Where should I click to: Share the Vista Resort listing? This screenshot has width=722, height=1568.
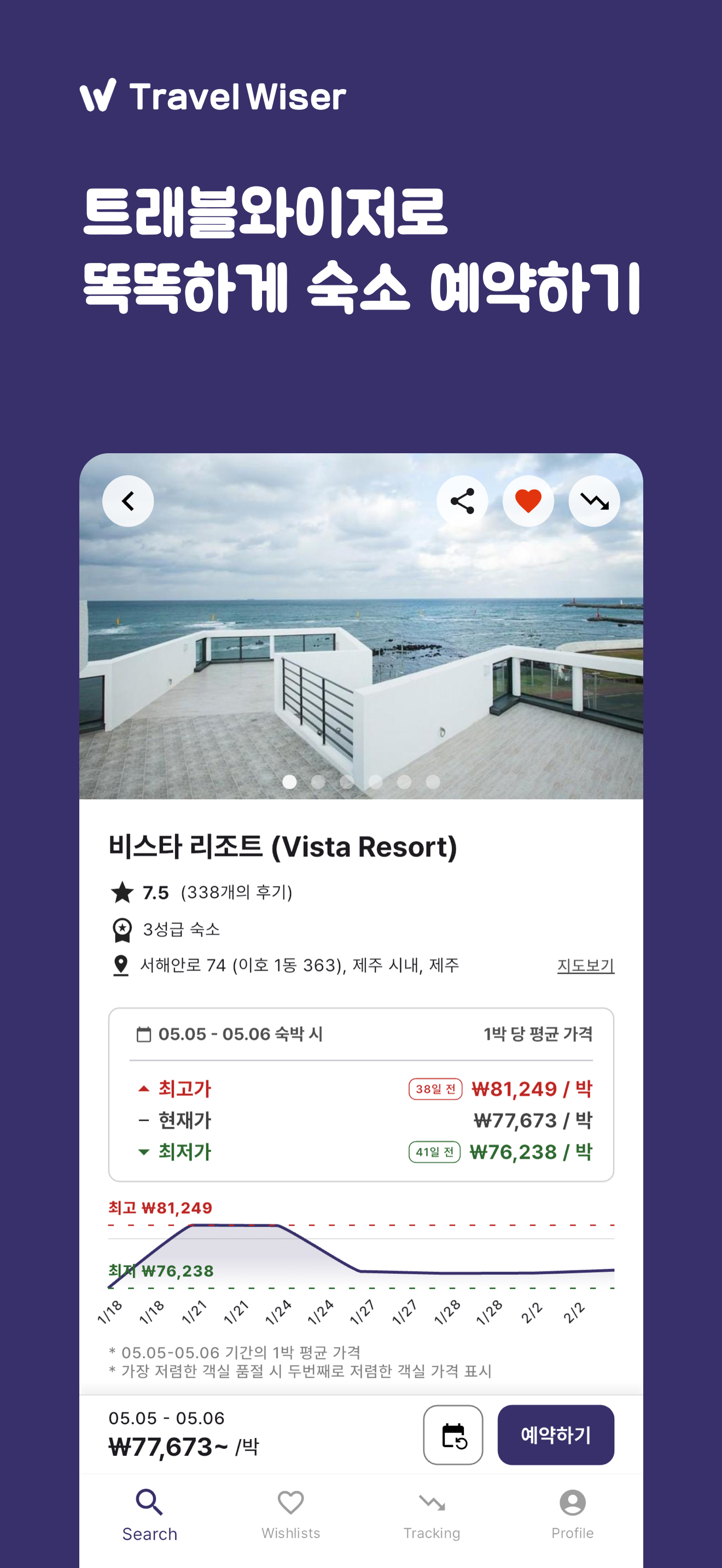click(x=462, y=500)
